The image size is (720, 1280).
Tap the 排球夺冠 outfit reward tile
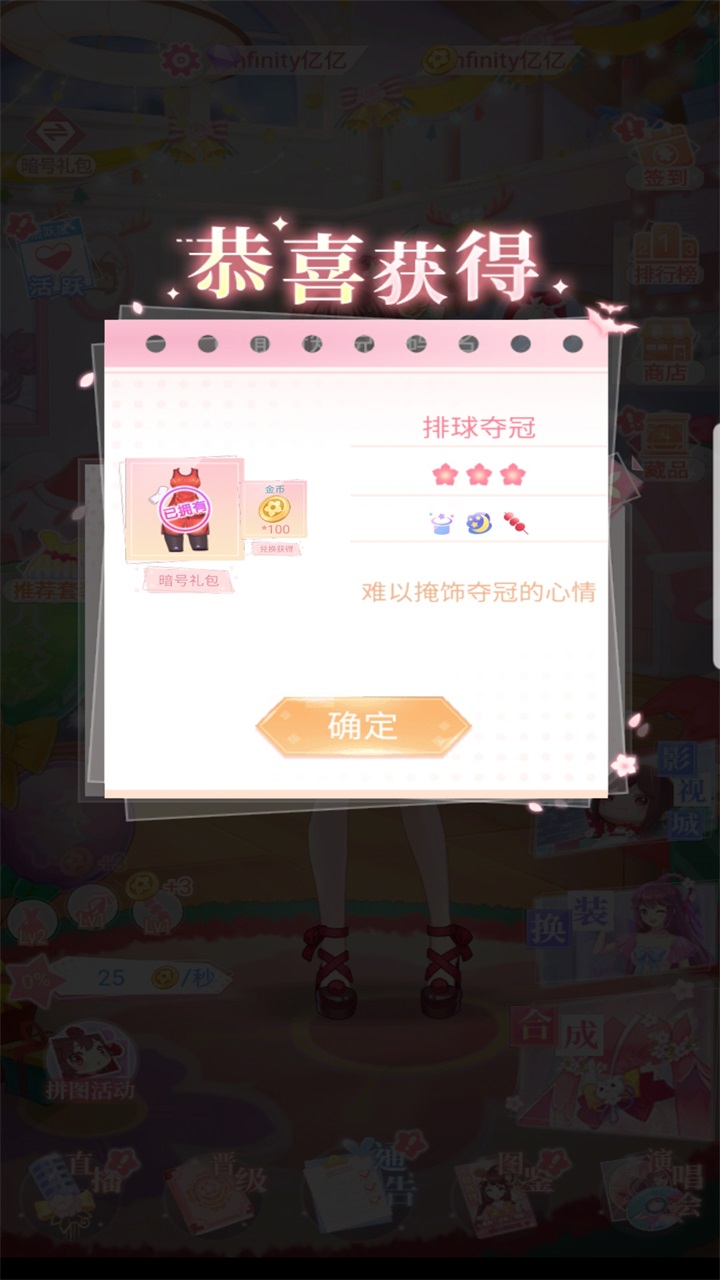pyautogui.click(x=183, y=511)
